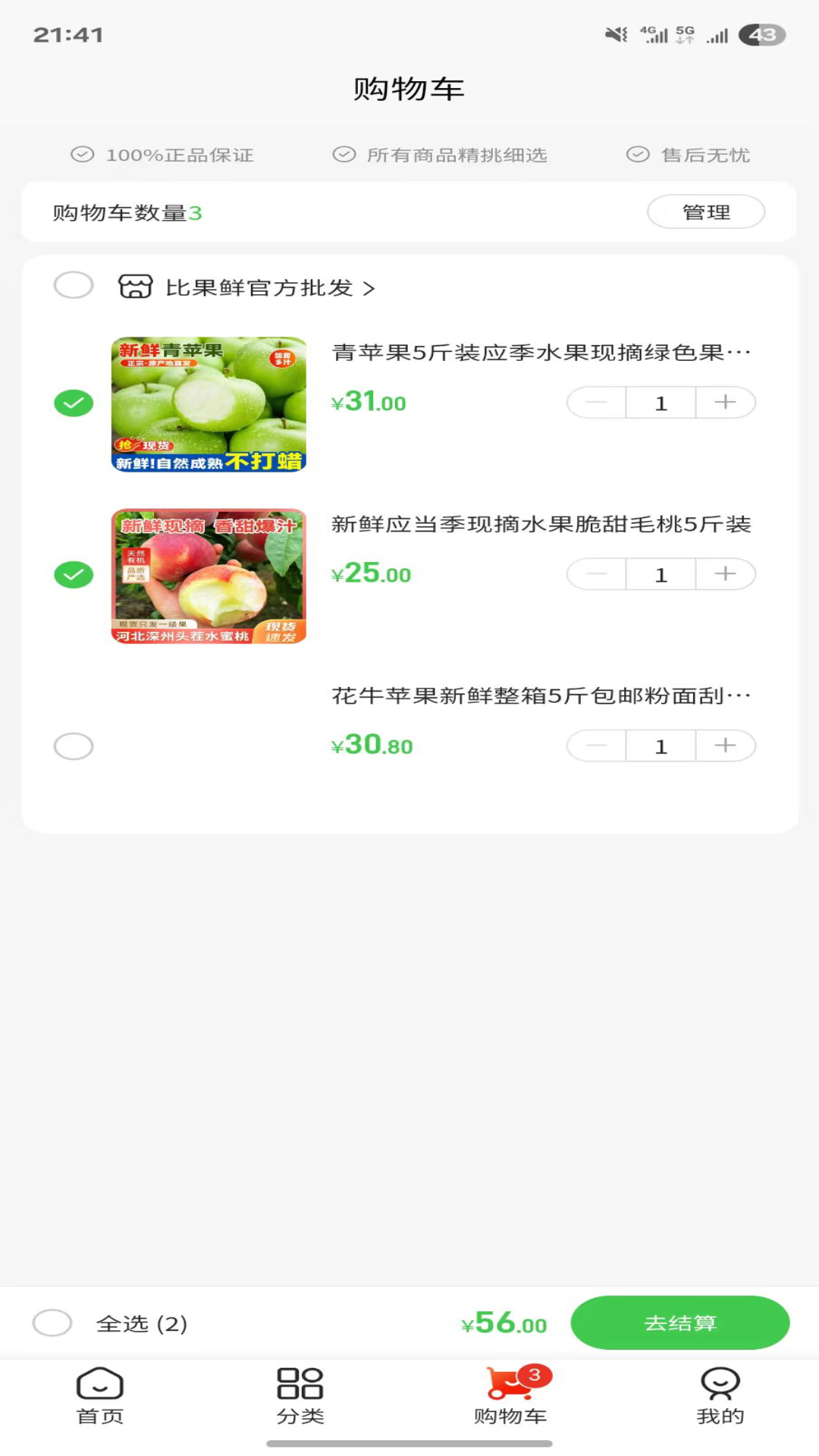Screen dimensions: 819x1456
Task: Open the 首页 home tab icon
Action: (100, 1392)
